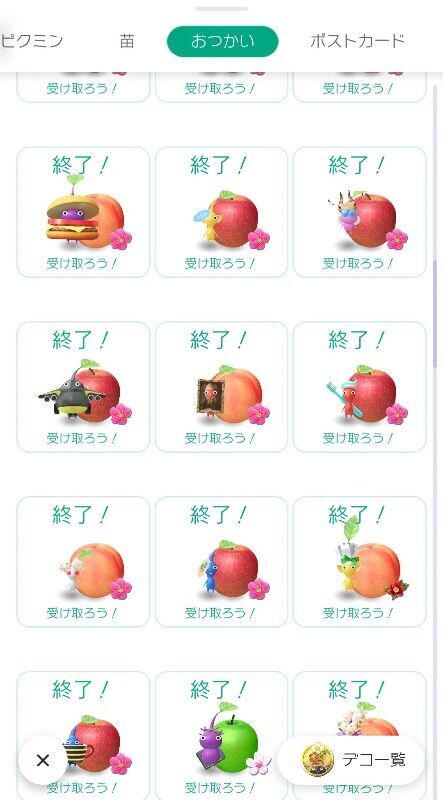Collect the purple Pikmin green apple errand

(x=222, y=736)
